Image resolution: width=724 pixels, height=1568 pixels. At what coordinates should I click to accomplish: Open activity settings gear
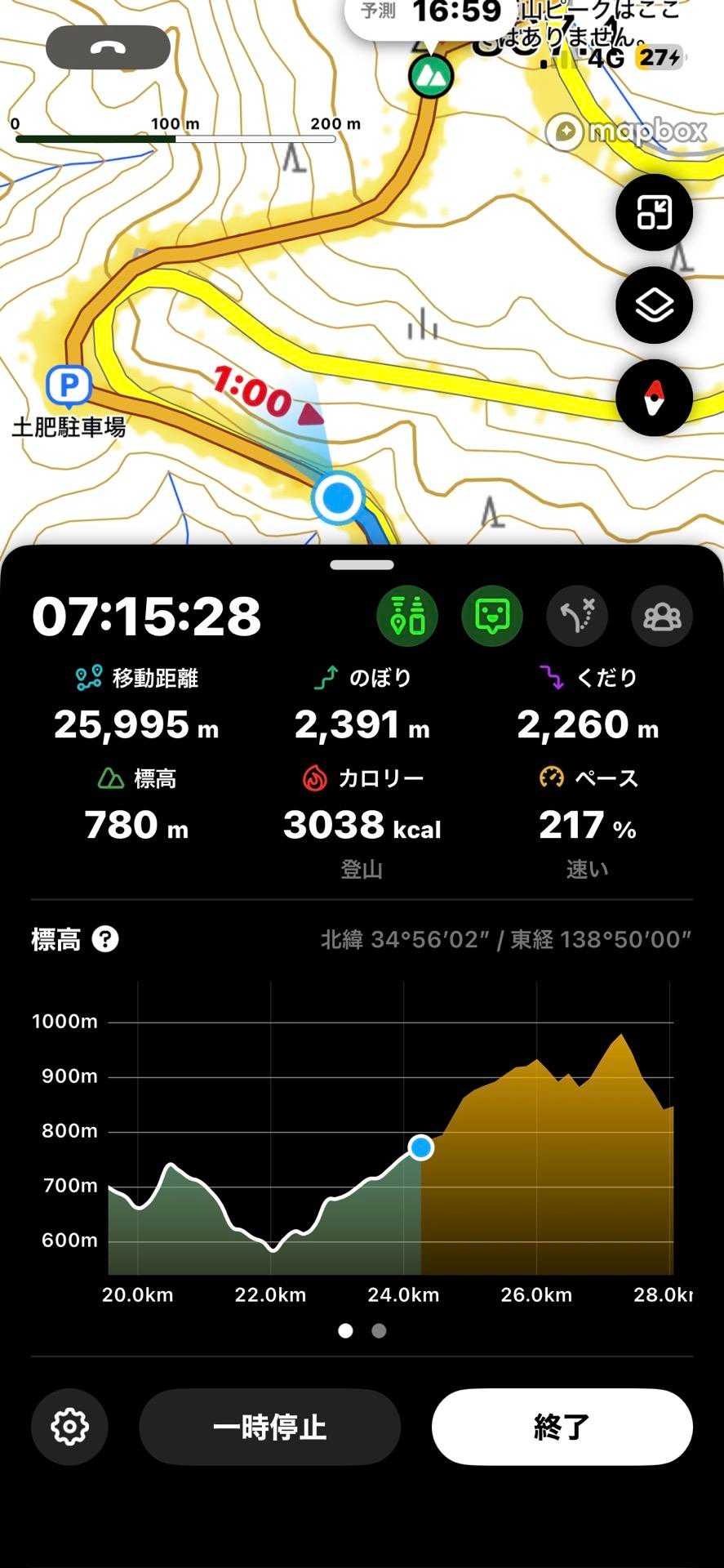(x=69, y=1427)
